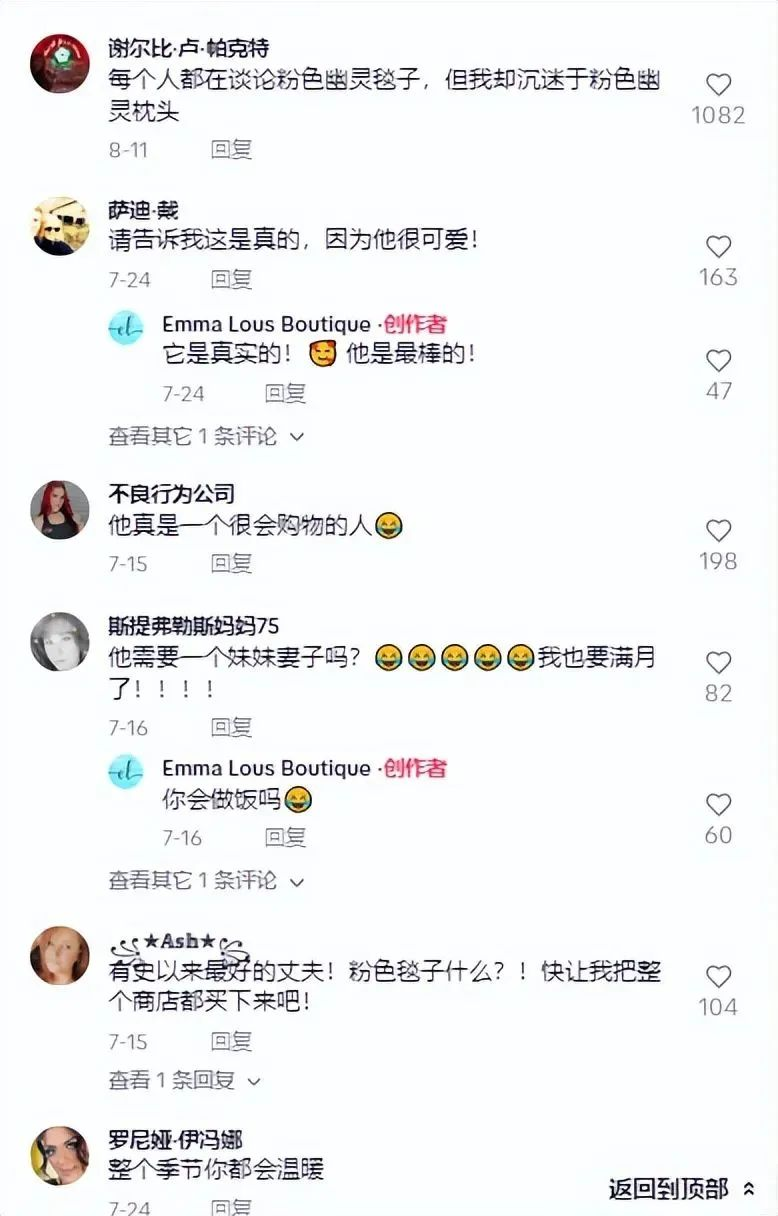
Task: Like 萨迪·戴's comment
Action: tap(718, 247)
